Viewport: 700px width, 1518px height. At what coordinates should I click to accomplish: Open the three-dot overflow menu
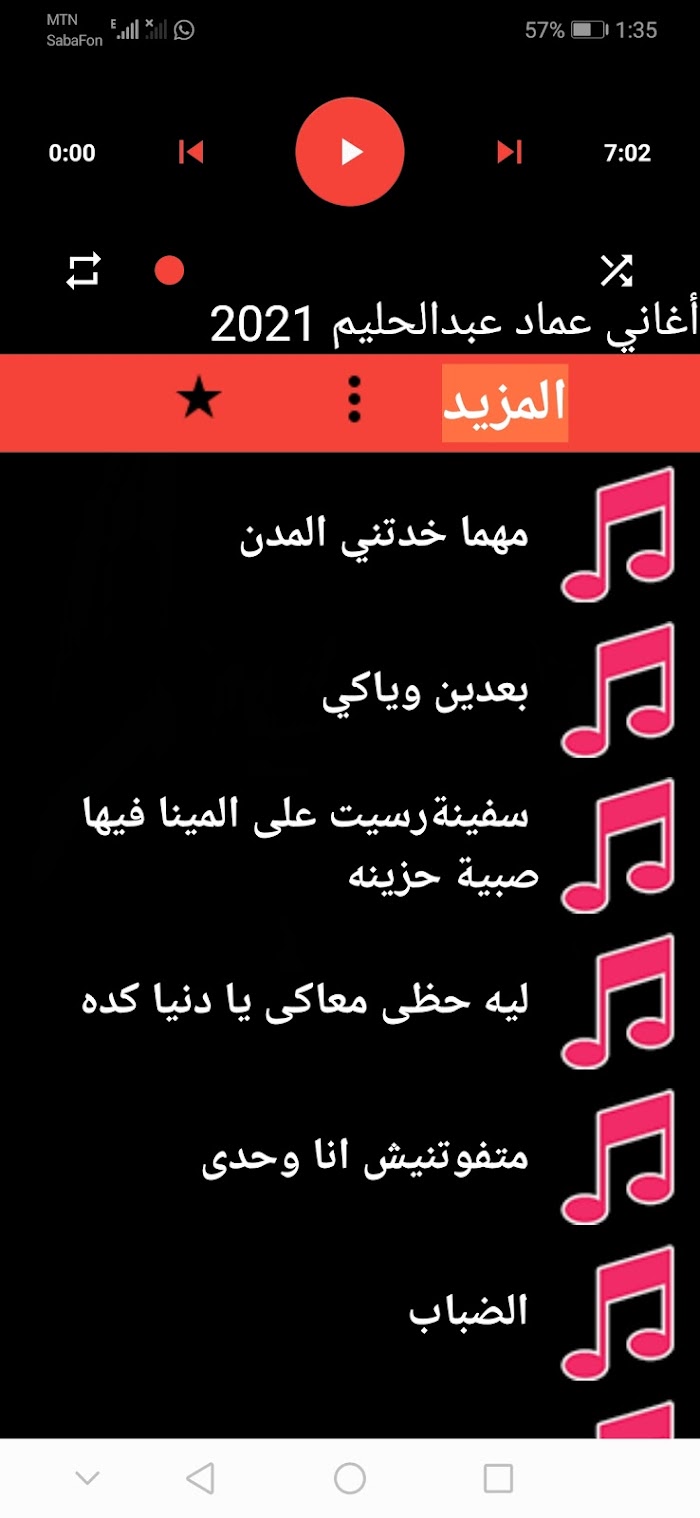coord(354,401)
